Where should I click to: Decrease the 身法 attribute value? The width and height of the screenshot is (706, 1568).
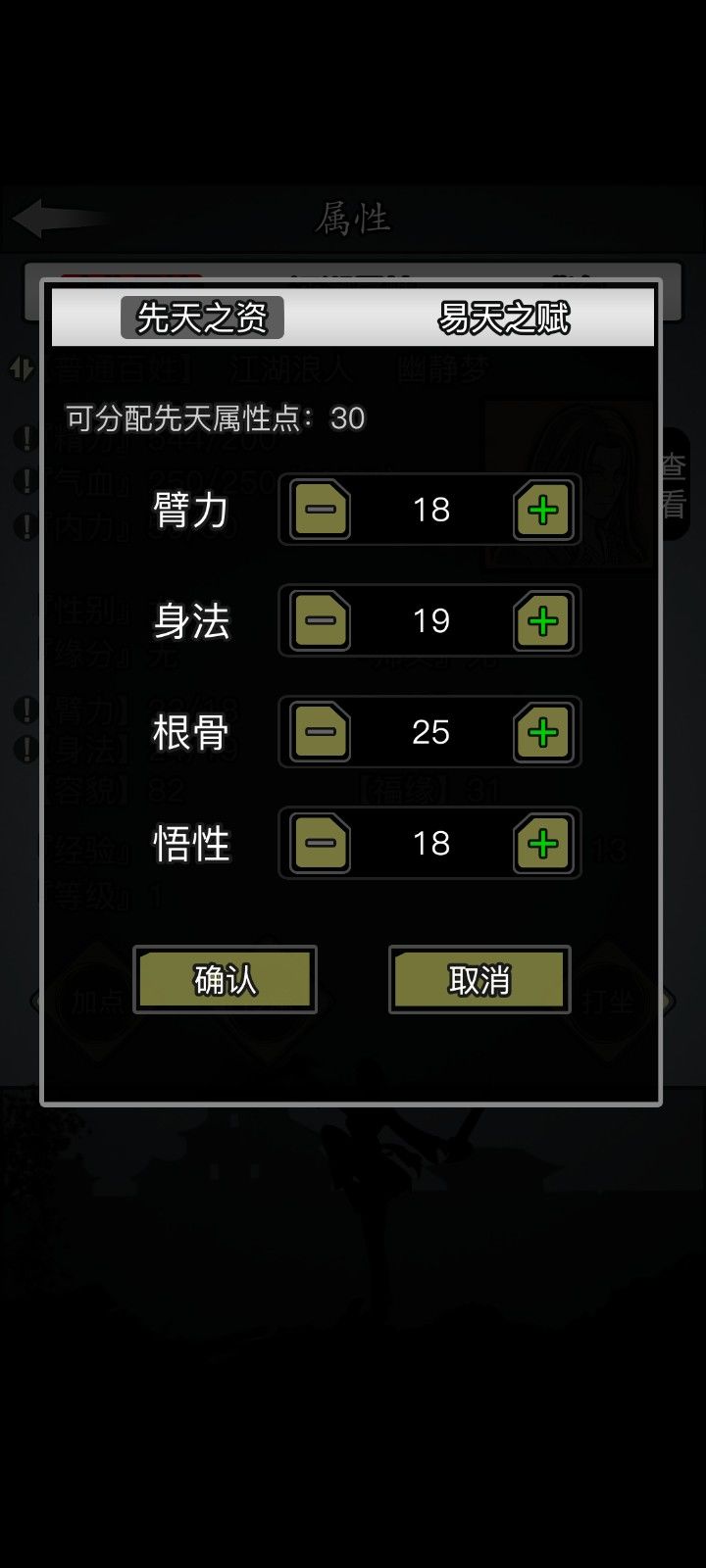pyautogui.click(x=319, y=621)
